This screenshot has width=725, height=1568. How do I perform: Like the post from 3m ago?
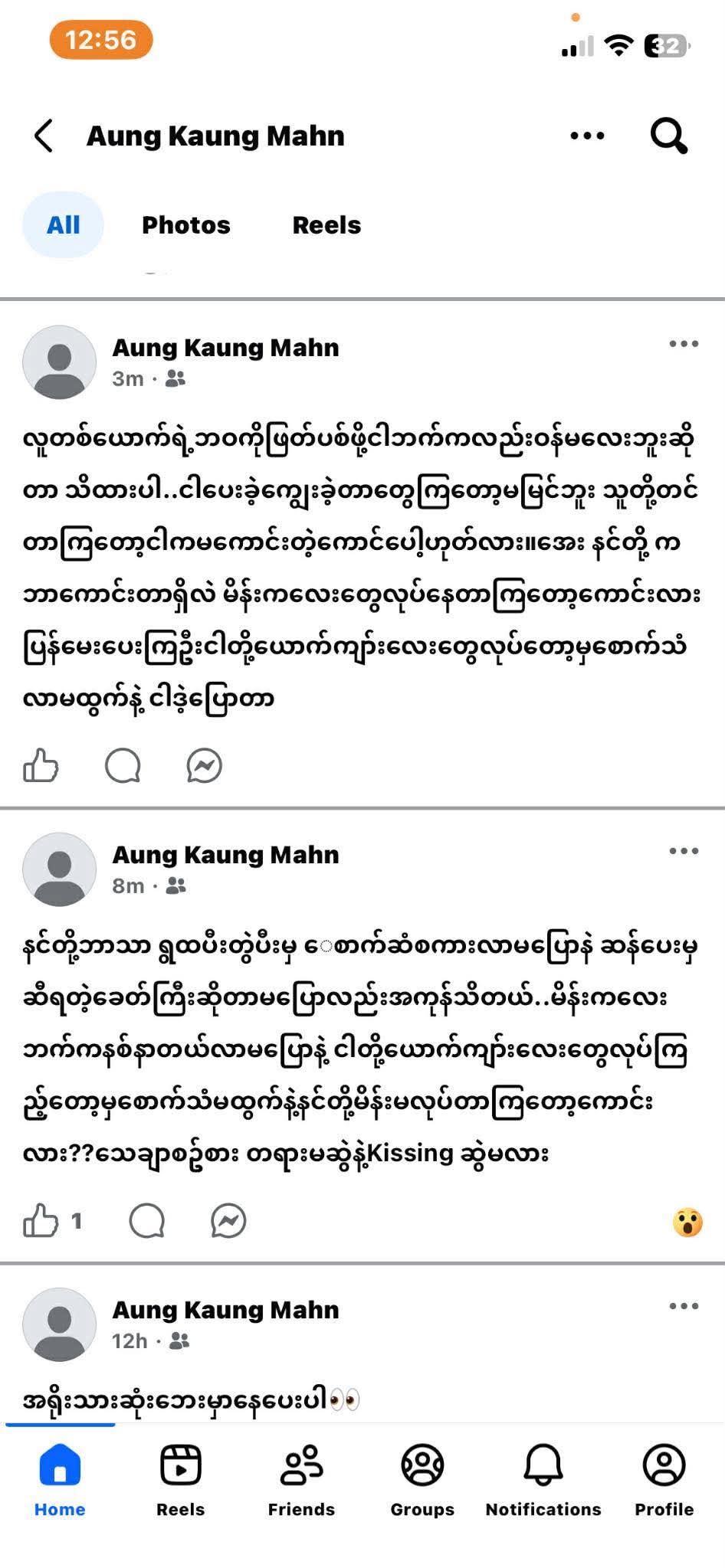click(41, 765)
